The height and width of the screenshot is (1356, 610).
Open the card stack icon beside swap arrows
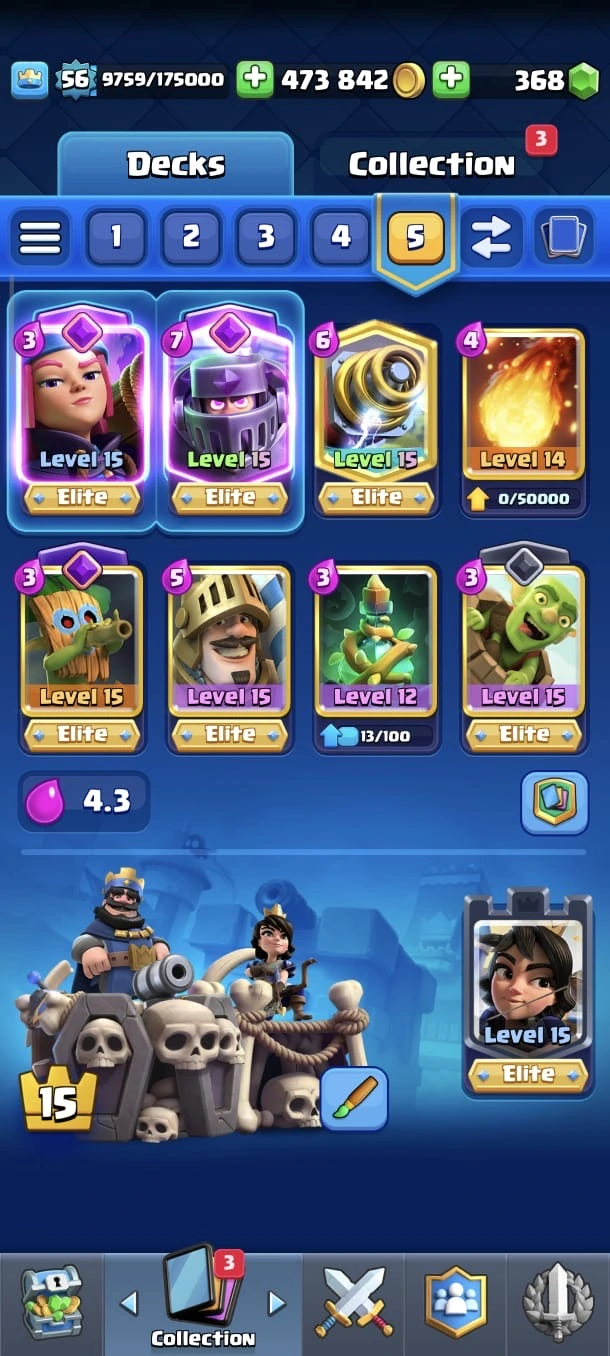[x=564, y=237]
